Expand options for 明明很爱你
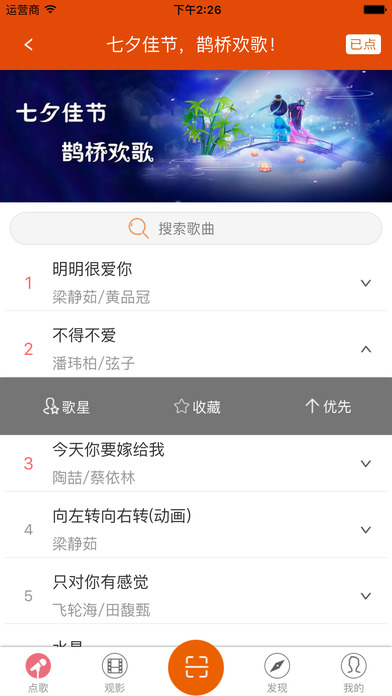The image size is (392, 696). click(366, 283)
